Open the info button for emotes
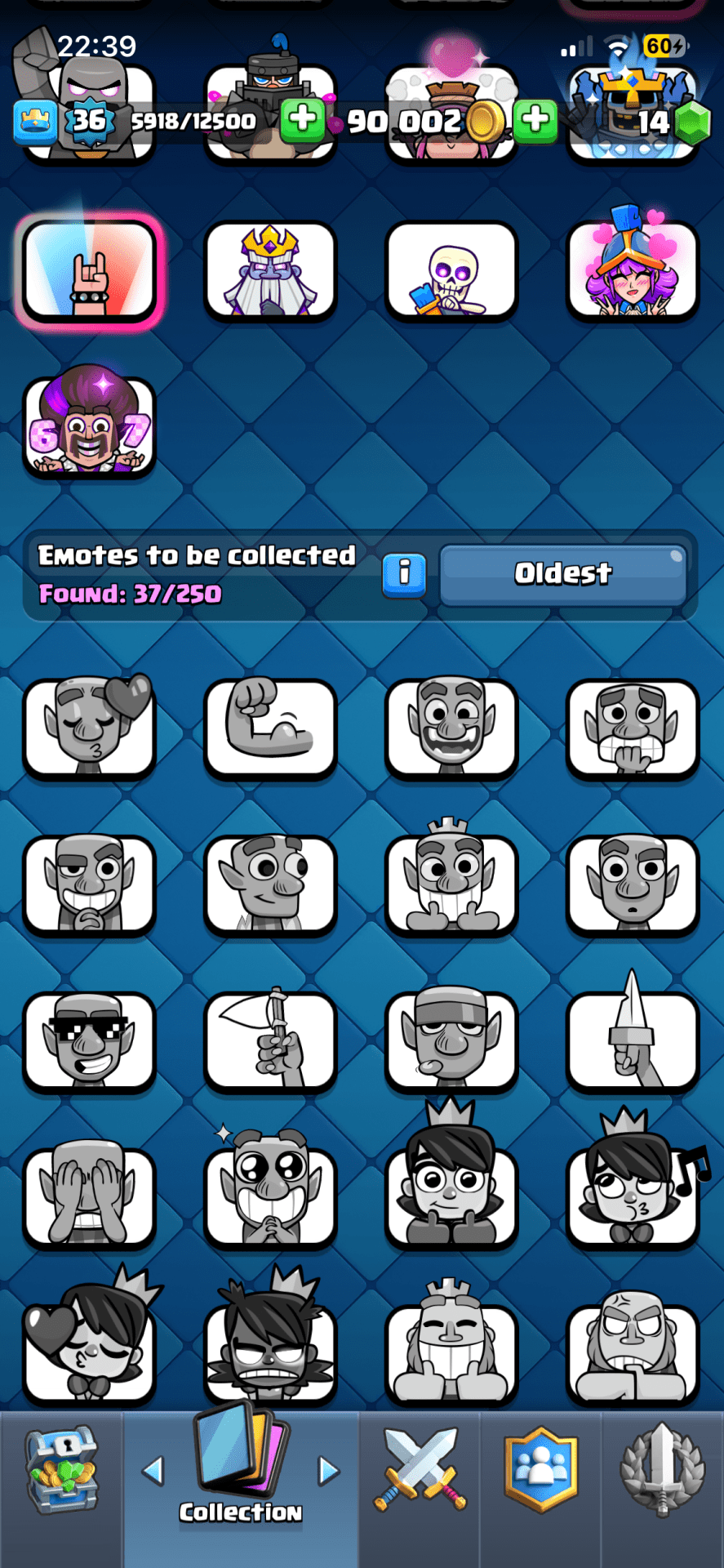Screen dimensions: 724x1568 pos(404,573)
